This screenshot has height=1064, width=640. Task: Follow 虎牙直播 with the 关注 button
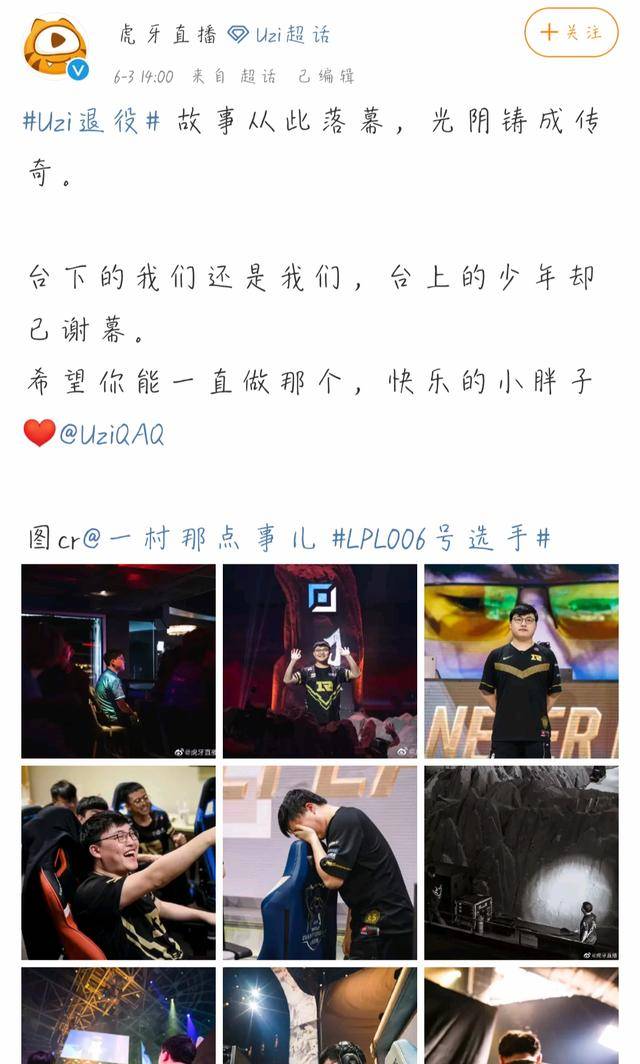tap(571, 32)
